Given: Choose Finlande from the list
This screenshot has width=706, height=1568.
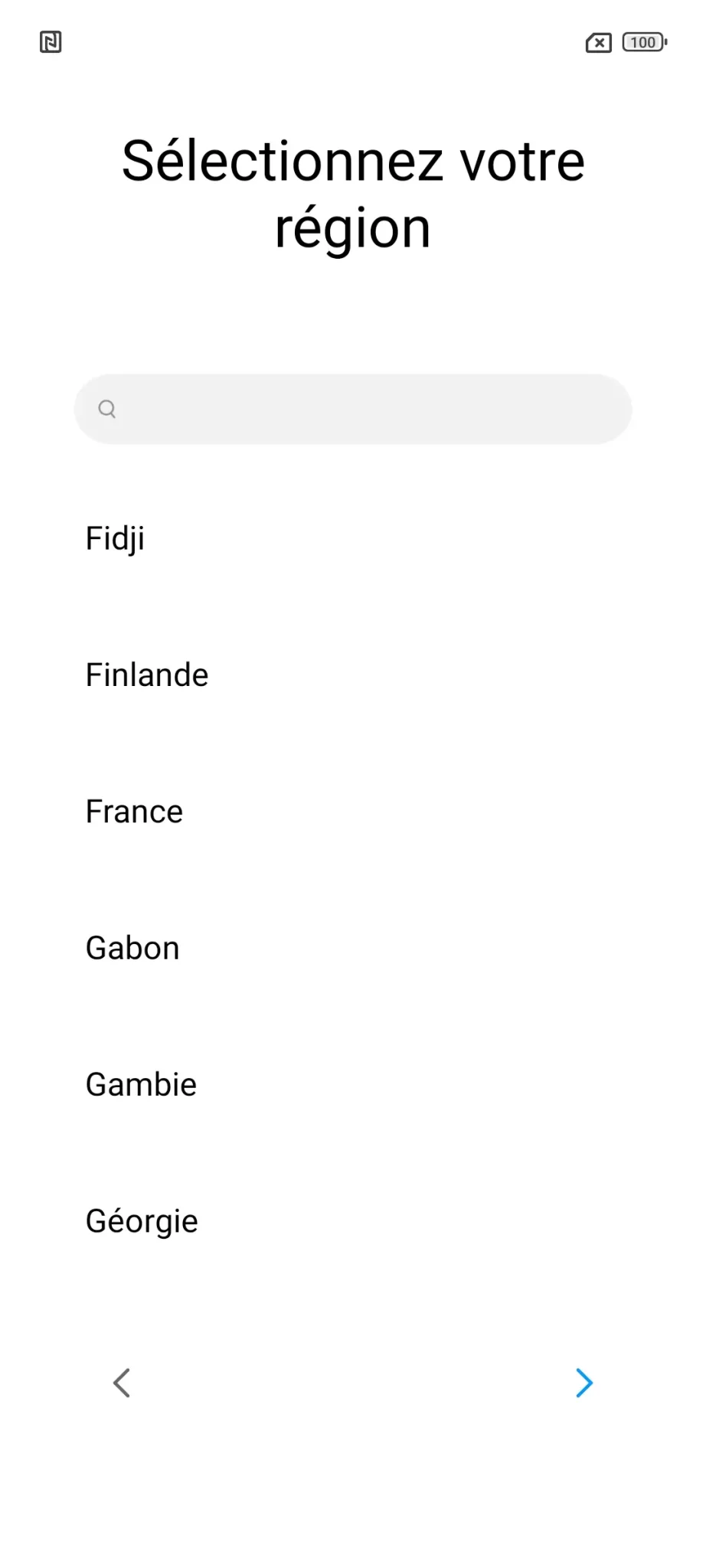Looking at the screenshot, I should click(353, 675).
